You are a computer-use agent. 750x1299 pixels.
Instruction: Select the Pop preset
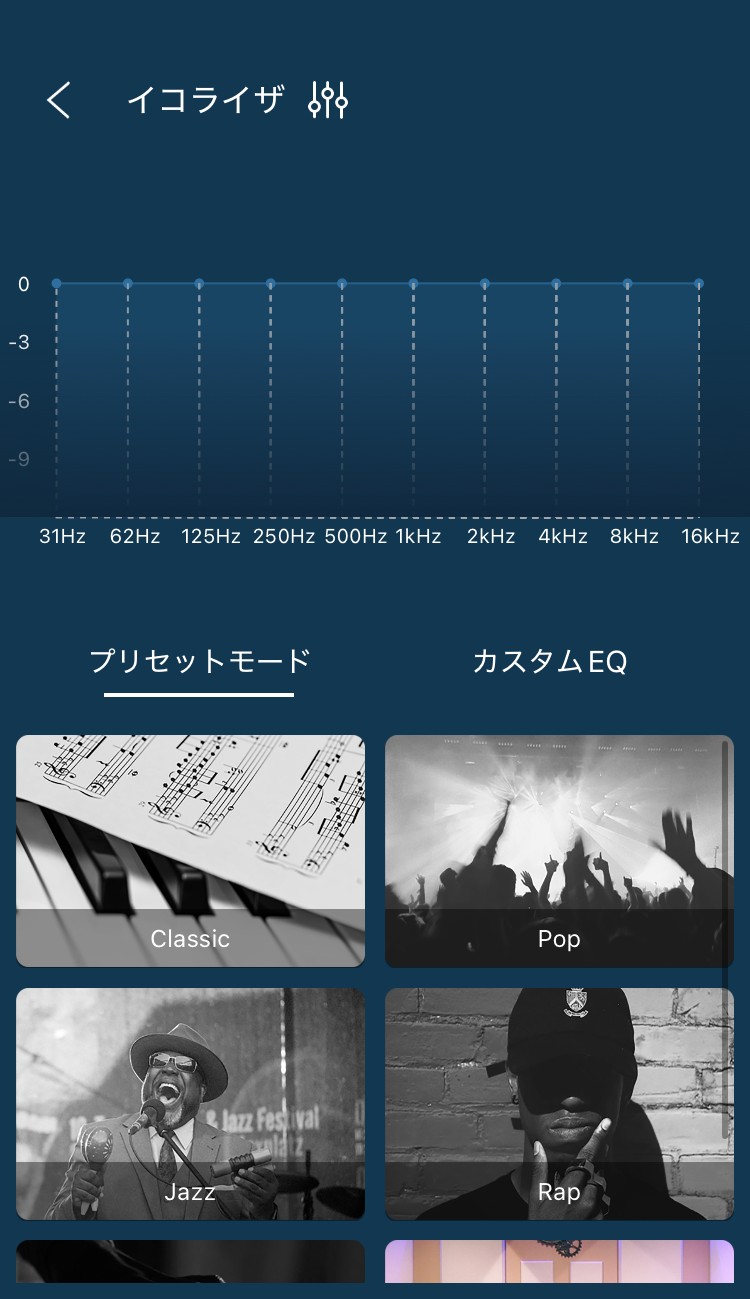point(558,850)
